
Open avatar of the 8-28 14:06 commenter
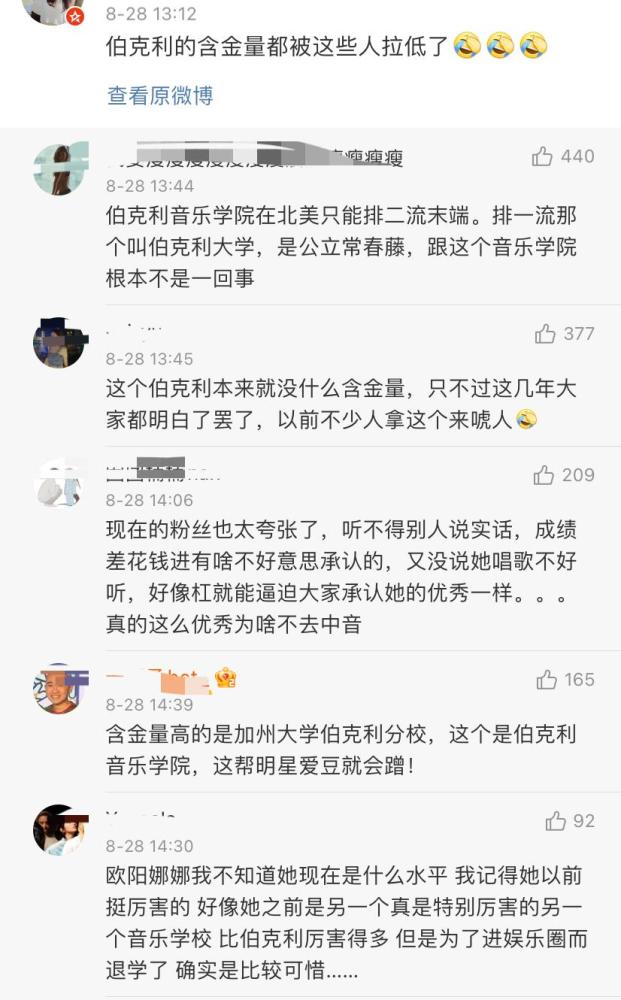[60, 484]
